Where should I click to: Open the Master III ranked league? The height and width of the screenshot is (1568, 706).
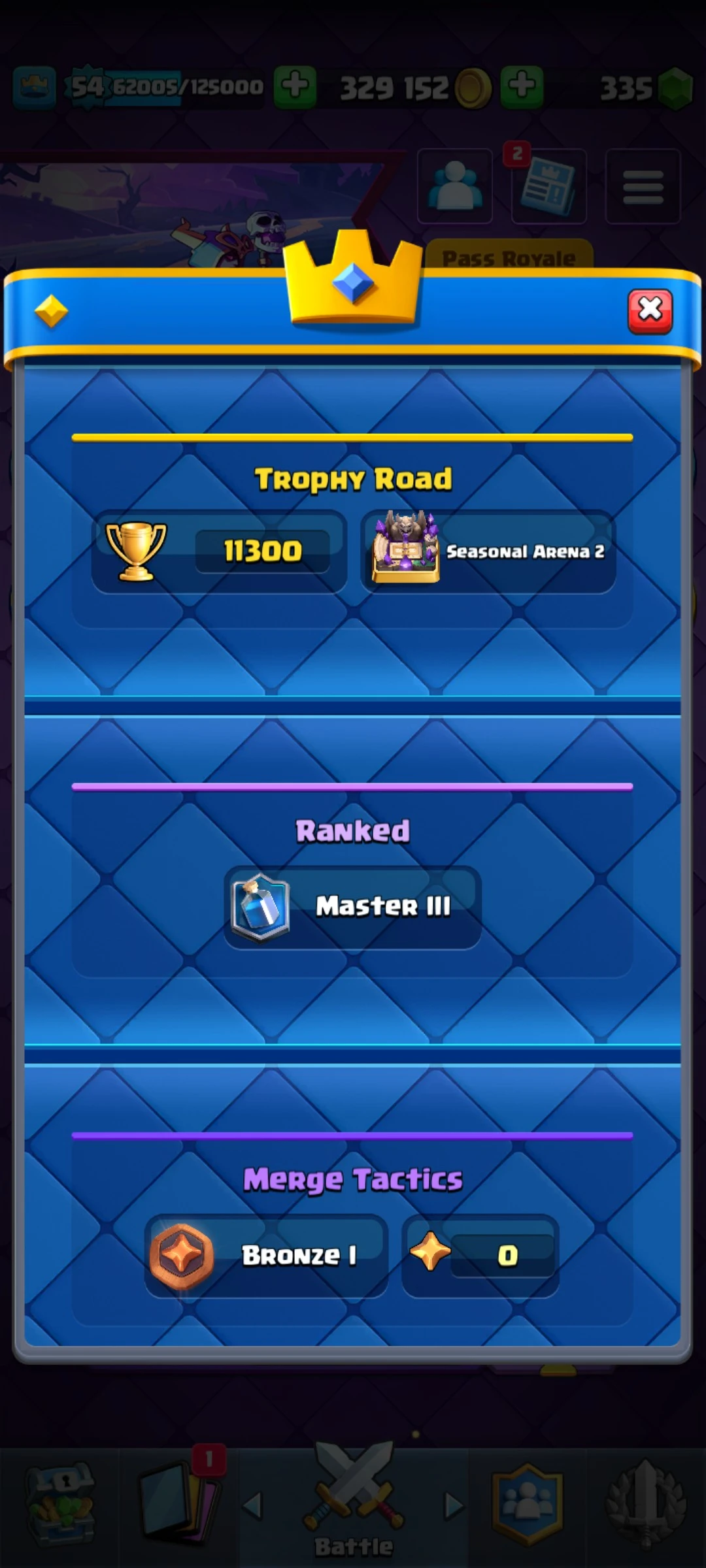point(353,907)
